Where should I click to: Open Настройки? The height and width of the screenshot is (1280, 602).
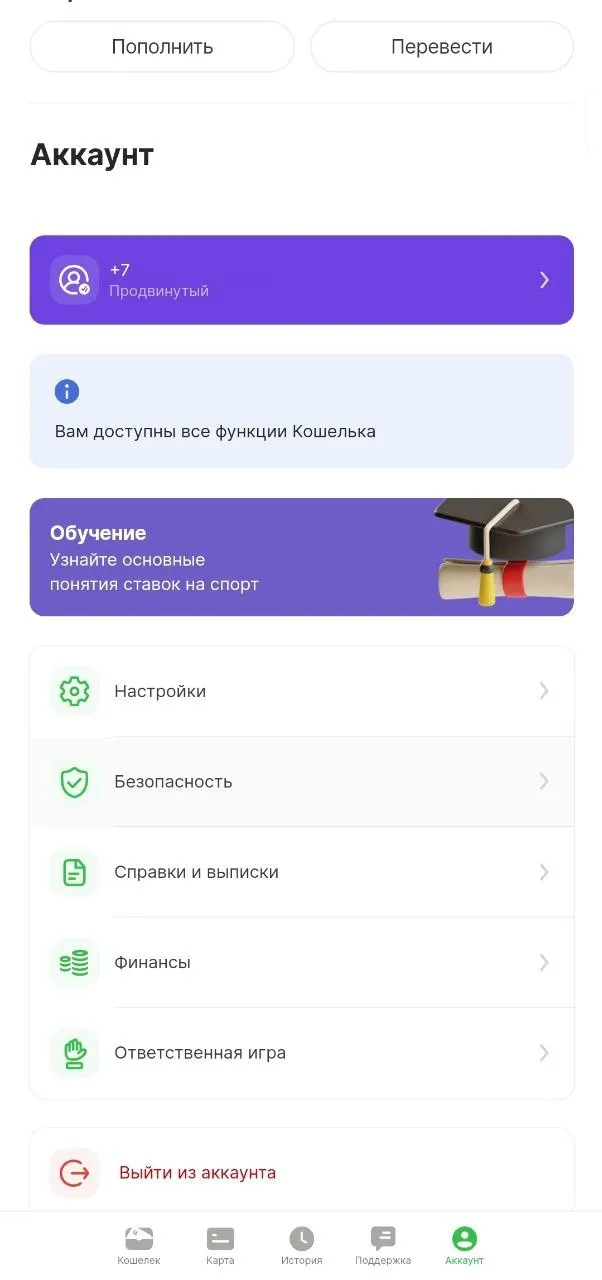(301, 691)
